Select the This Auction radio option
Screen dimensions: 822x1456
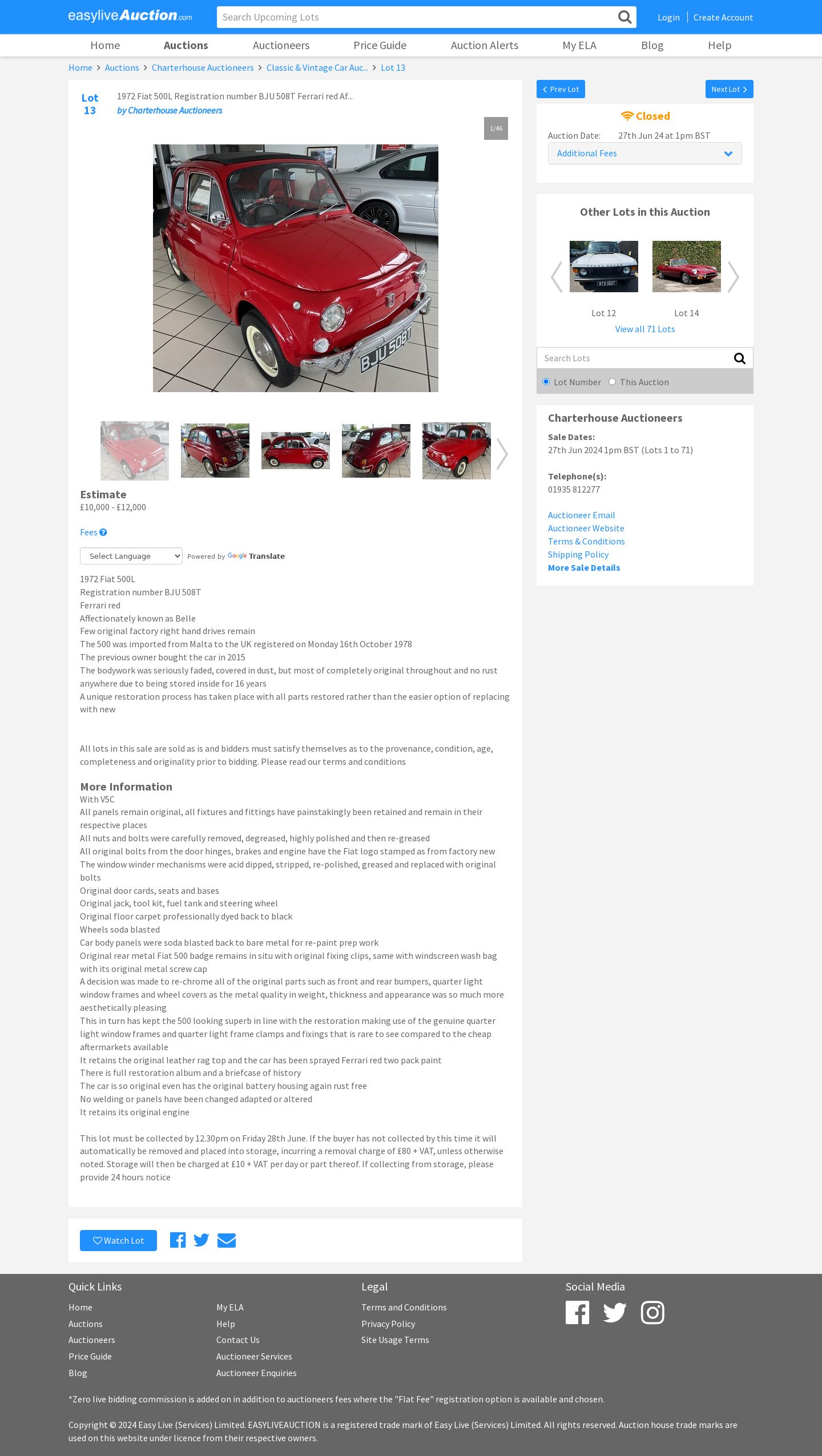612,382
